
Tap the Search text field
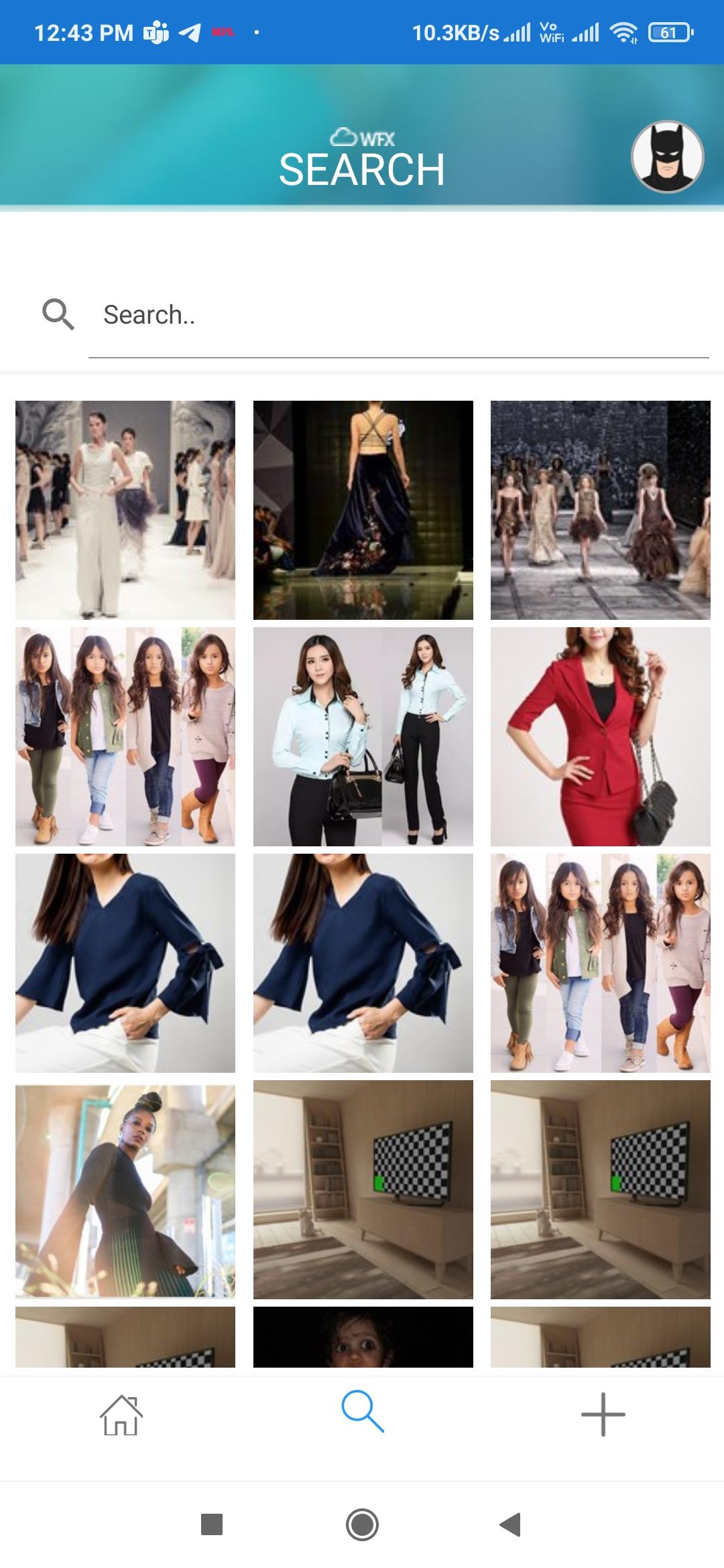[x=398, y=315]
